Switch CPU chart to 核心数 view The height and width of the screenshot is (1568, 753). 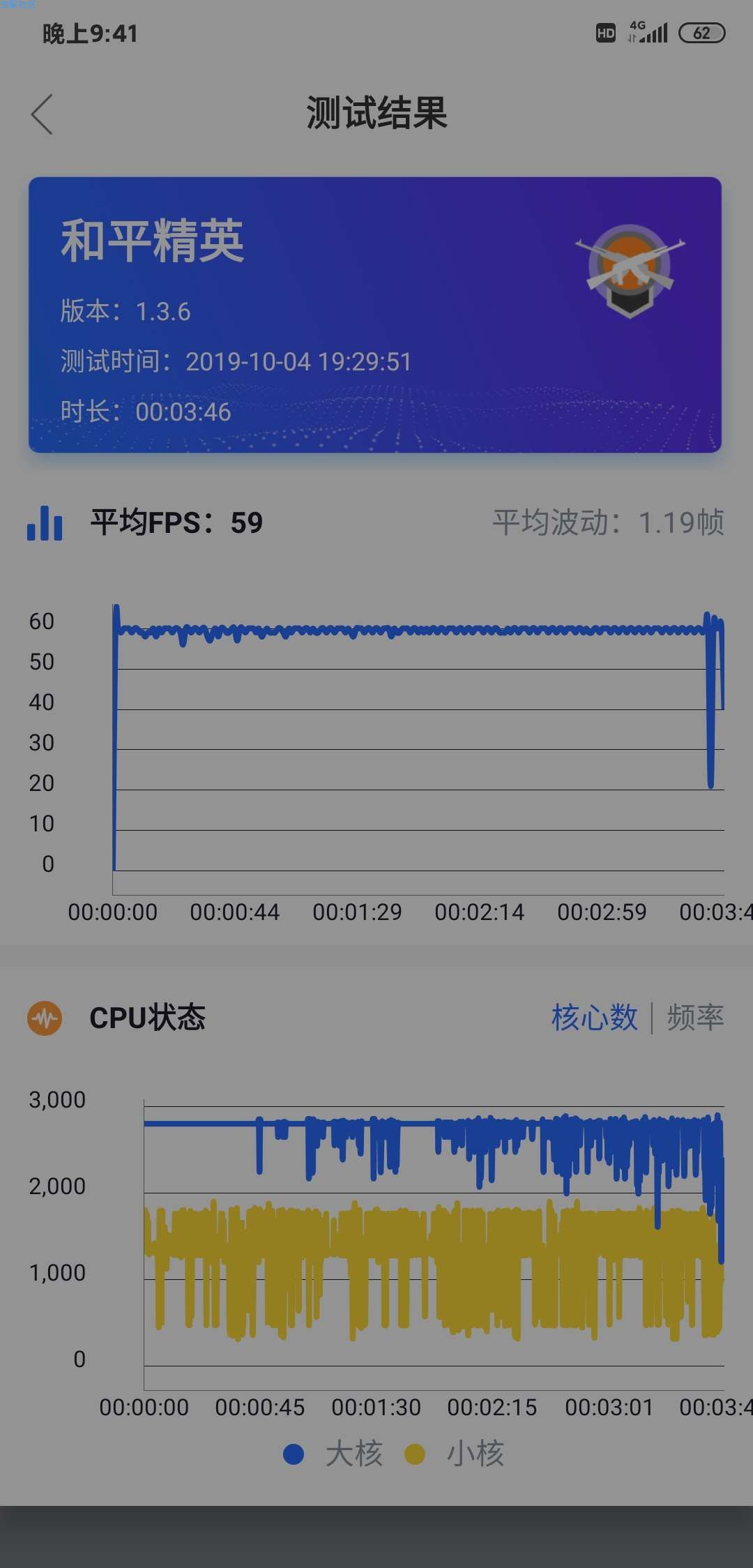[x=594, y=1018]
